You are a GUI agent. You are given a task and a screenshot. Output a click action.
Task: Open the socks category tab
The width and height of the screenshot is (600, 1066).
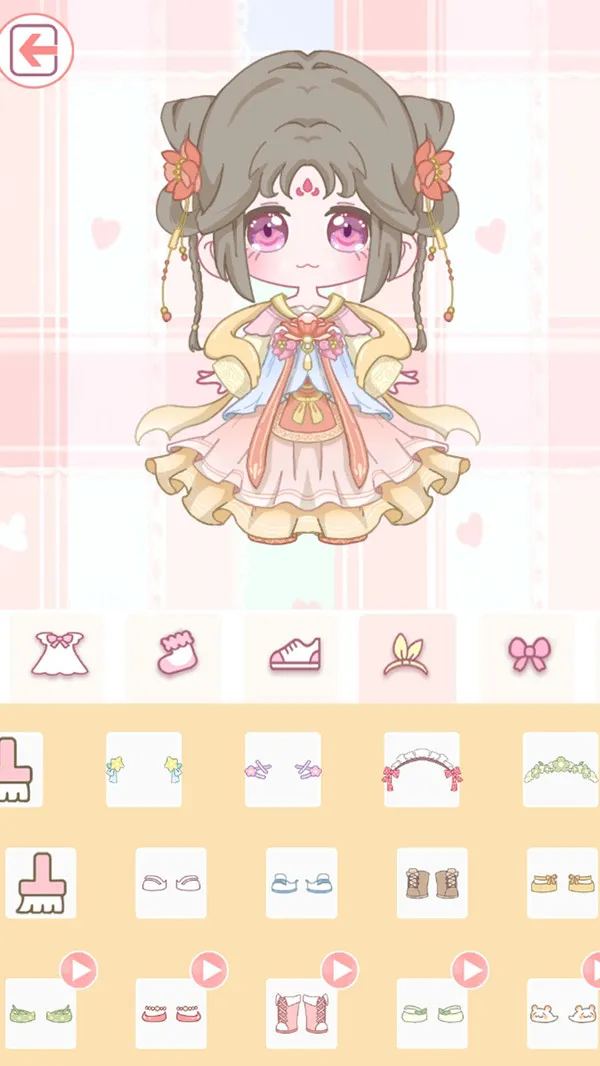point(176,655)
